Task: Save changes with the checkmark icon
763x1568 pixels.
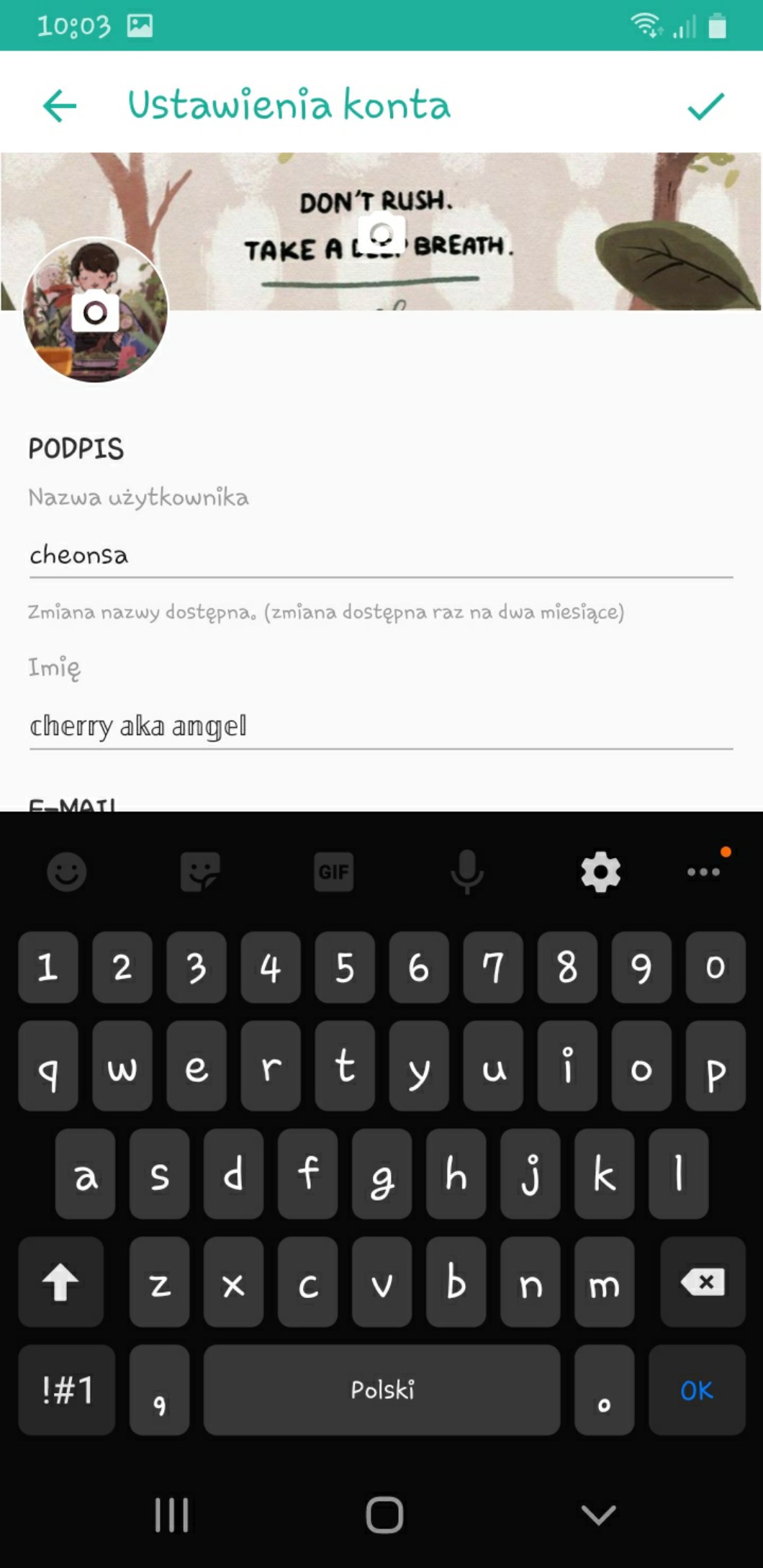Action: click(x=705, y=107)
